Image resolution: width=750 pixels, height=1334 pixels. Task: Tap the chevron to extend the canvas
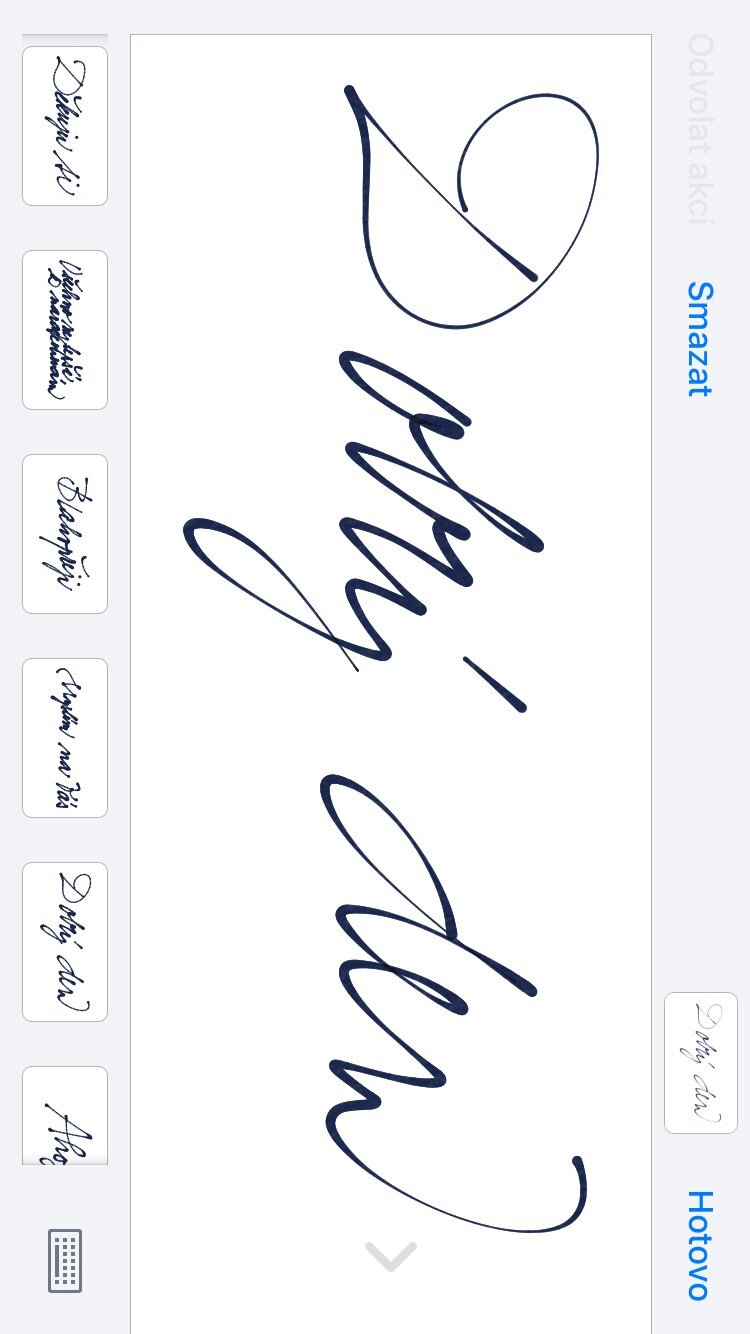390,1255
